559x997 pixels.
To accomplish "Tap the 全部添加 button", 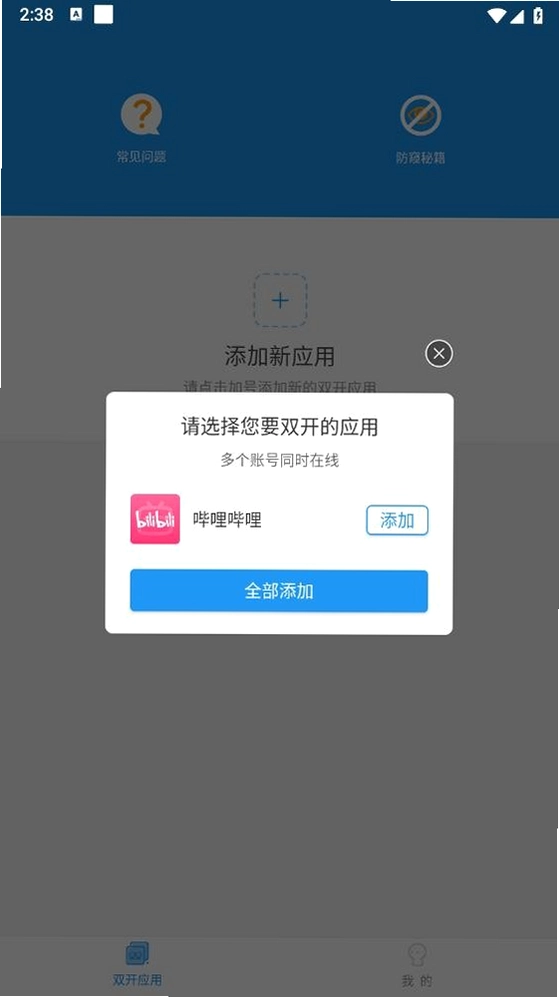I will pos(279,591).
